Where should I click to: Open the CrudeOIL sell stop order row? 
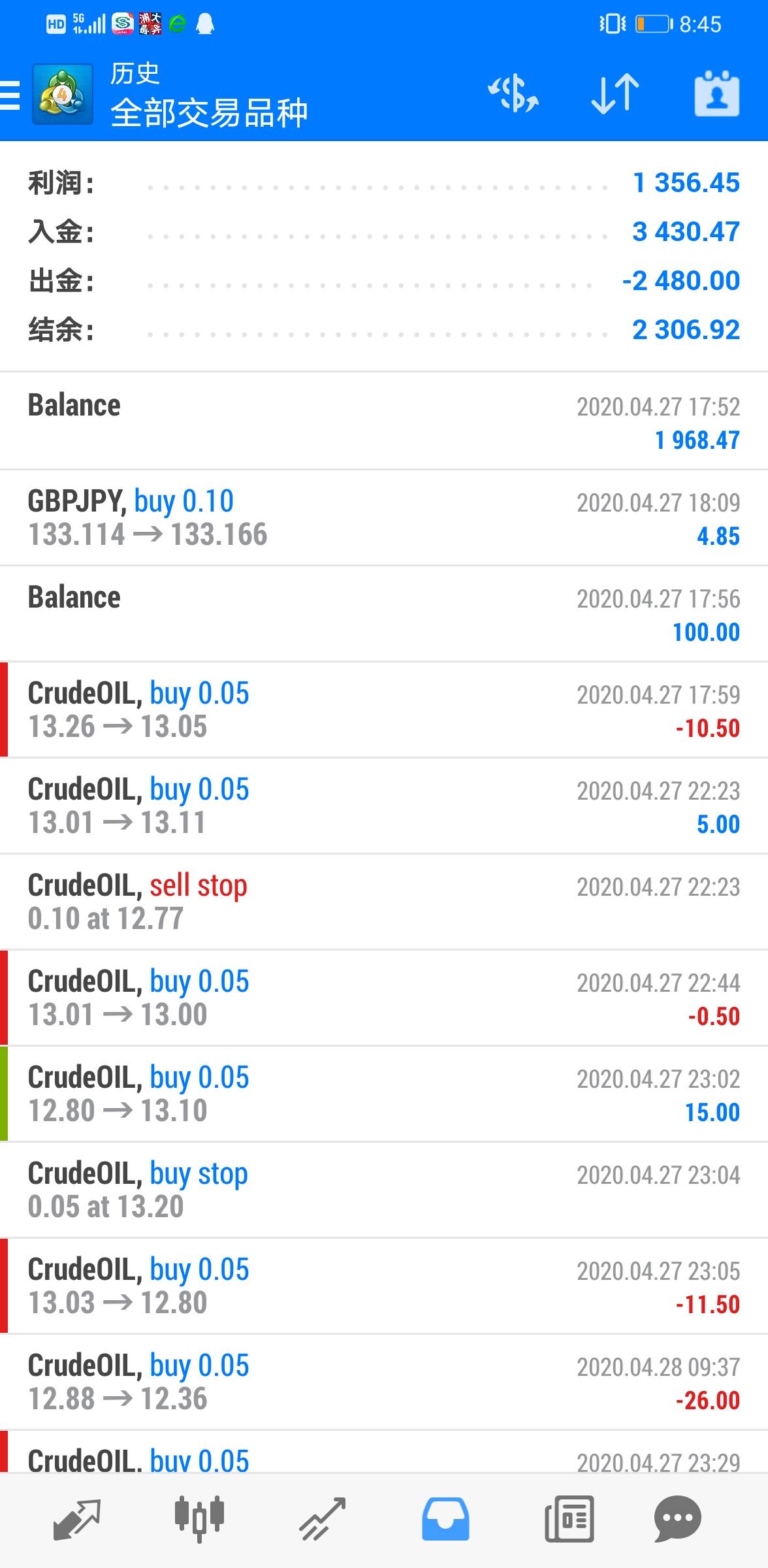point(384,902)
